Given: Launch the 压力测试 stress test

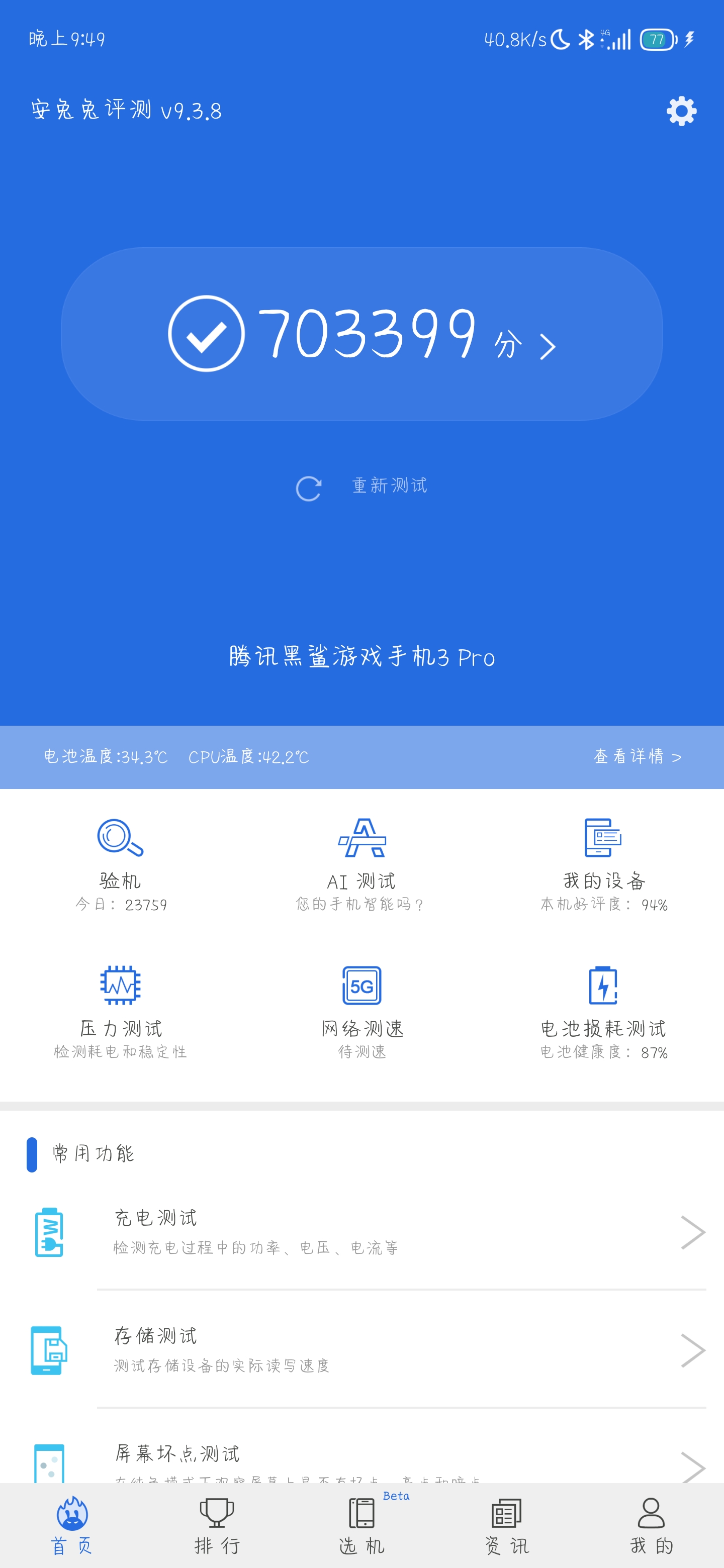Looking at the screenshot, I should [121, 1012].
